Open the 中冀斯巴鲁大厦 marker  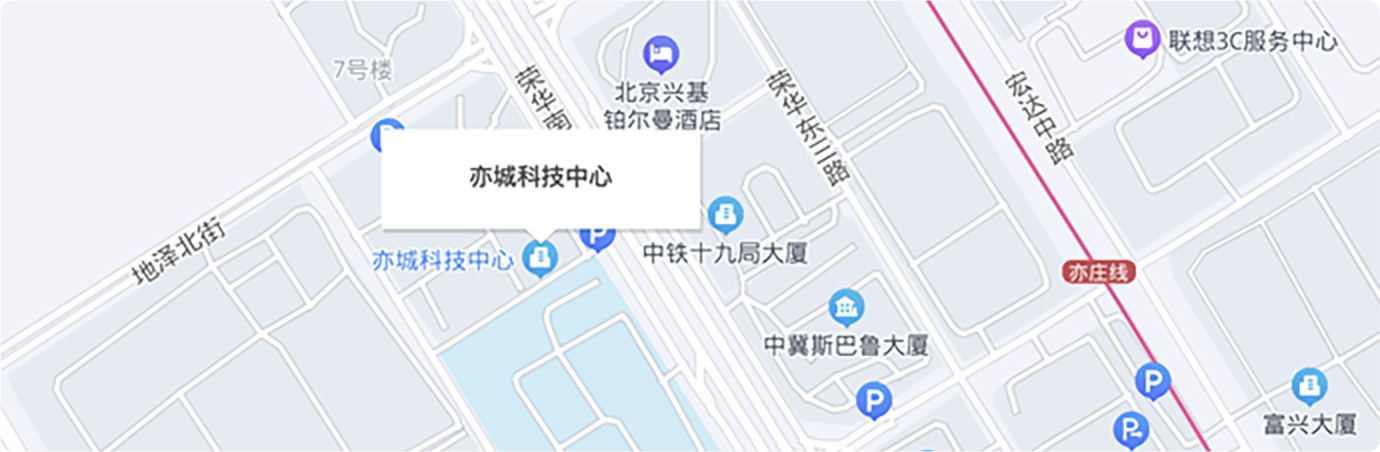coord(846,305)
